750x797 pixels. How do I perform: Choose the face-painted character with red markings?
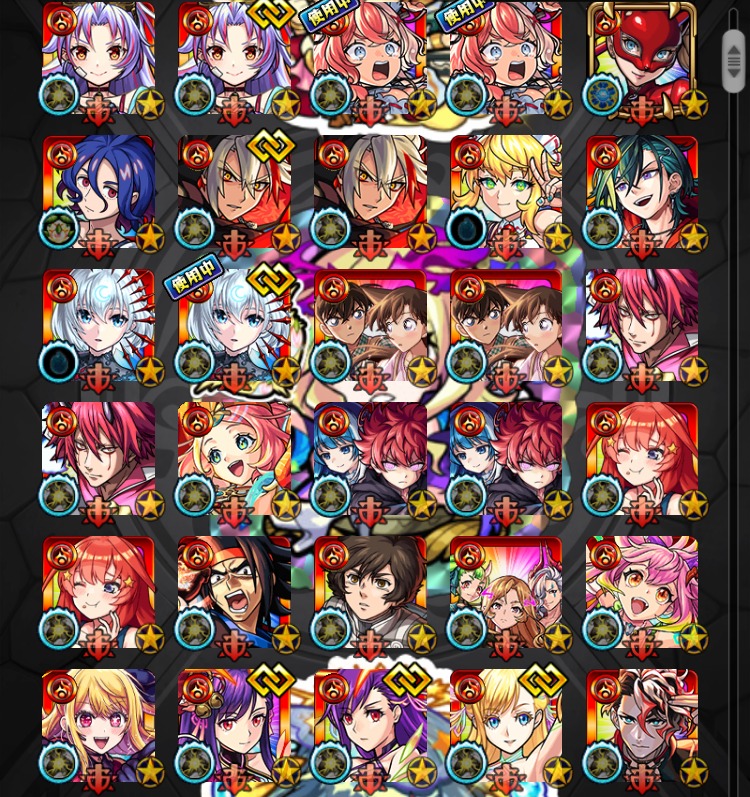point(641,726)
